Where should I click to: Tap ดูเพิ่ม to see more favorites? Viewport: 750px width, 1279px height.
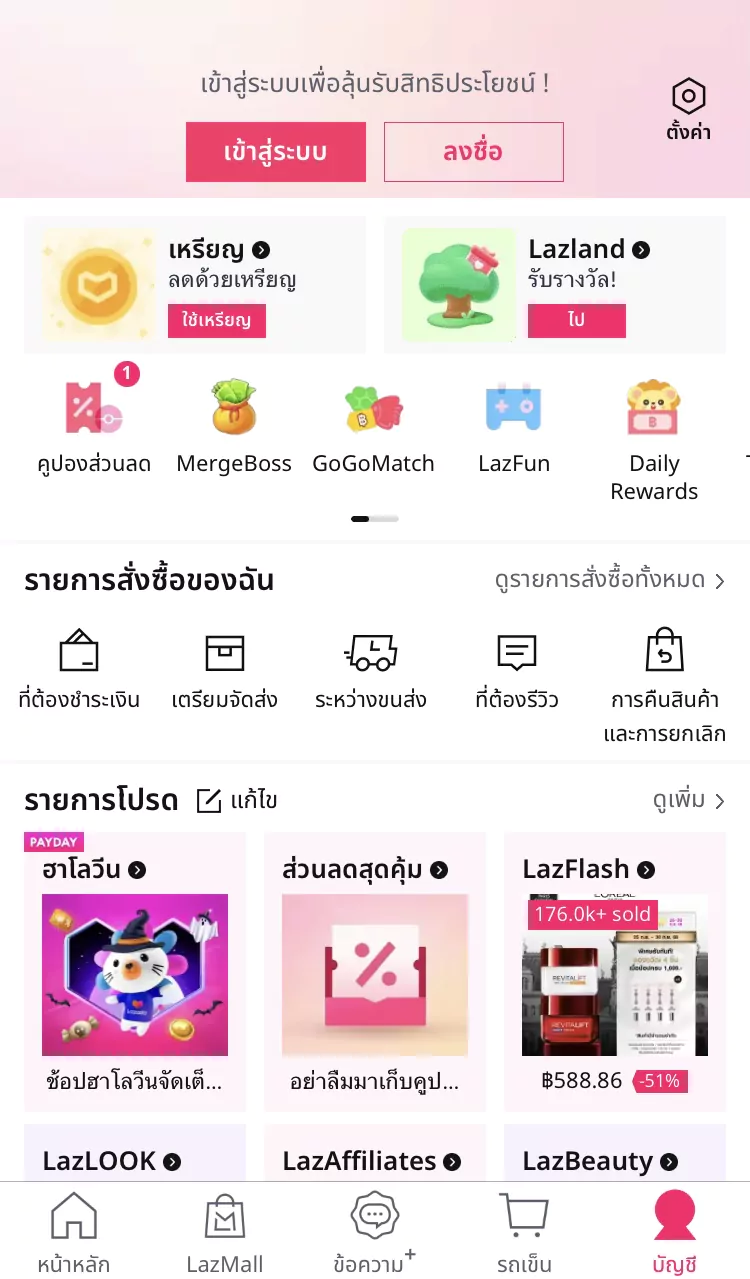pyautogui.click(x=688, y=800)
